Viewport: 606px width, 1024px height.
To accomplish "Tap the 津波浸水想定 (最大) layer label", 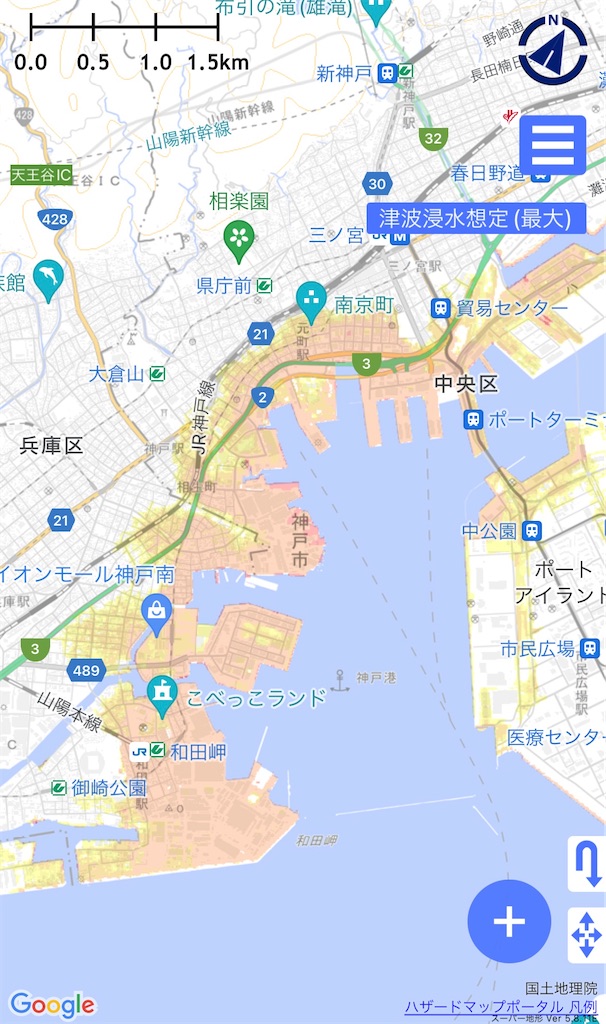I will click(475, 218).
